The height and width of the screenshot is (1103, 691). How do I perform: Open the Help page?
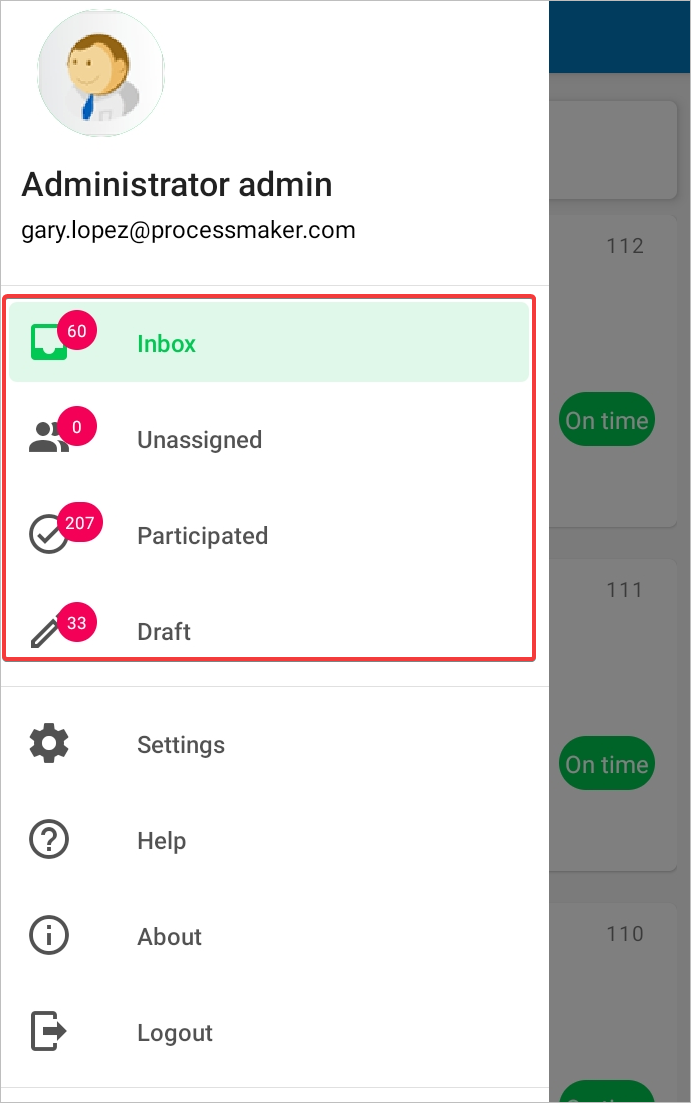click(x=161, y=841)
